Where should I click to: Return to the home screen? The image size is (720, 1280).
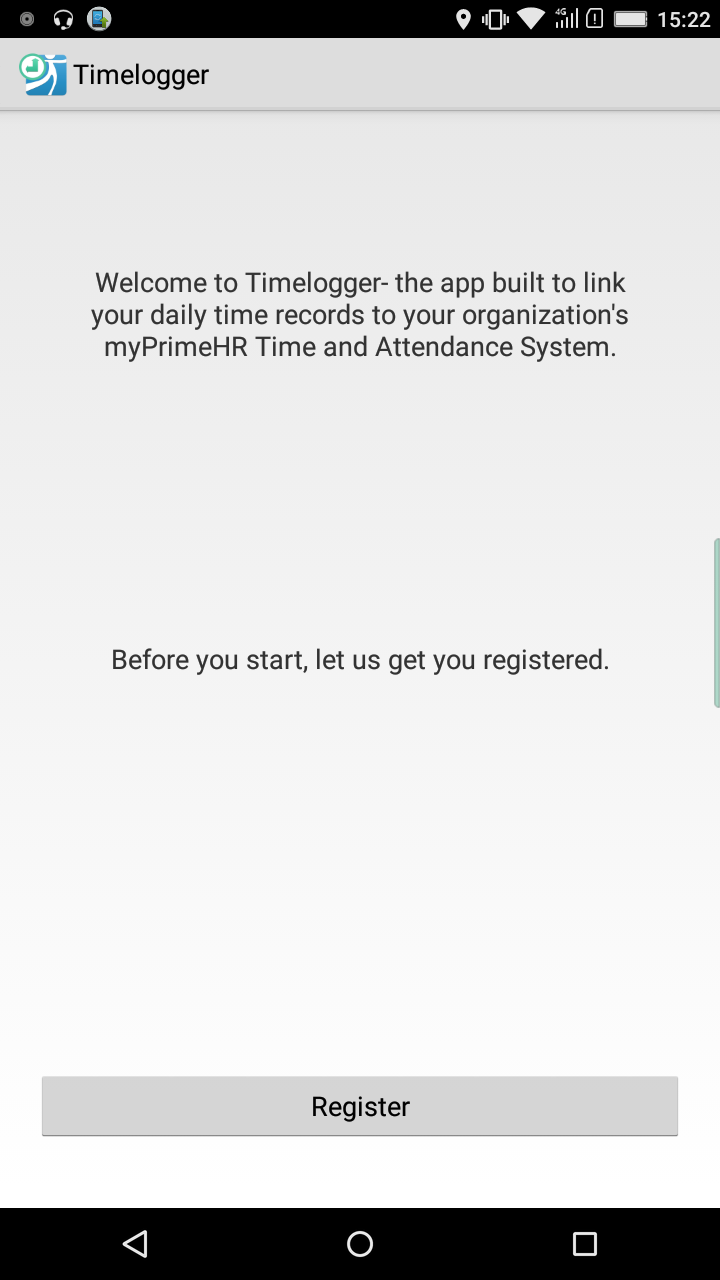coord(360,1243)
